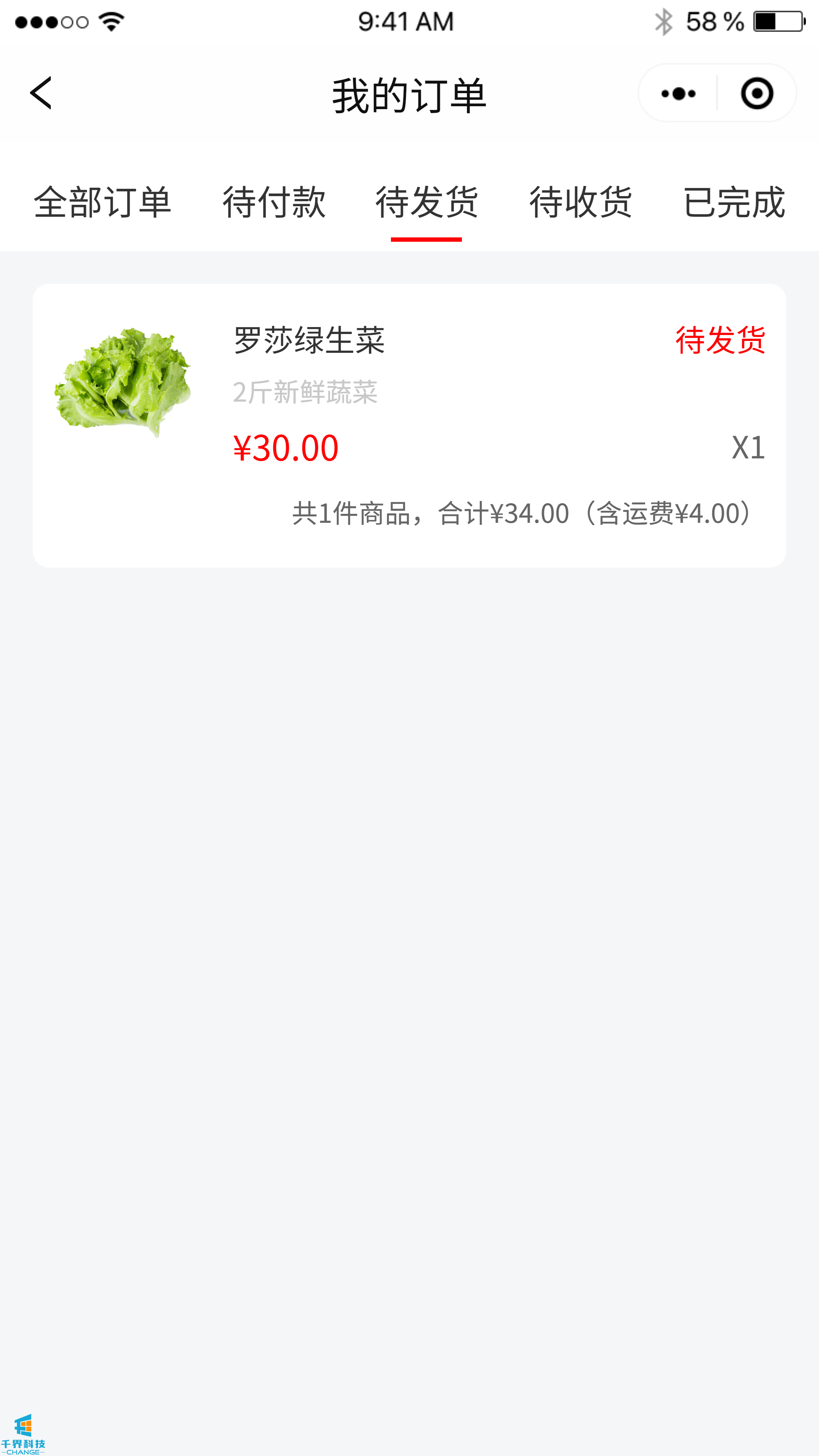Close the mini program via circle icon

(x=757, y=93)
